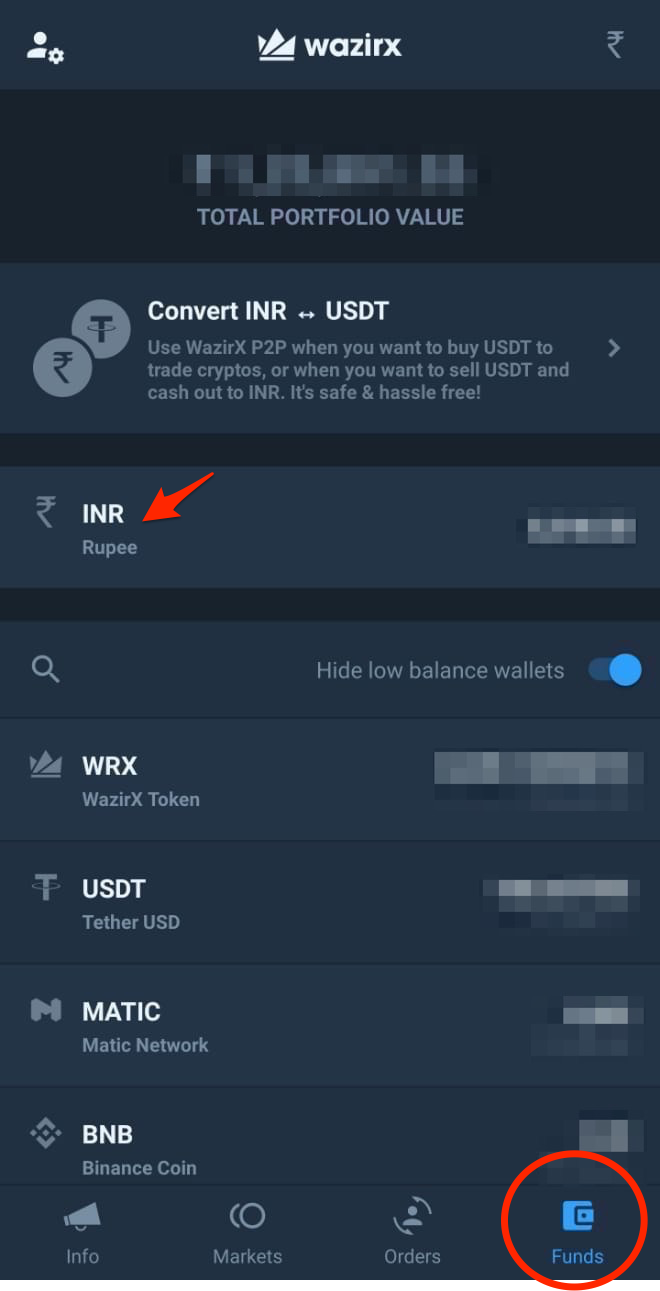Viewport: 660px width, 1291px height.
Task: Tap the rupee icon in the header
Action: tap(615, 45)
